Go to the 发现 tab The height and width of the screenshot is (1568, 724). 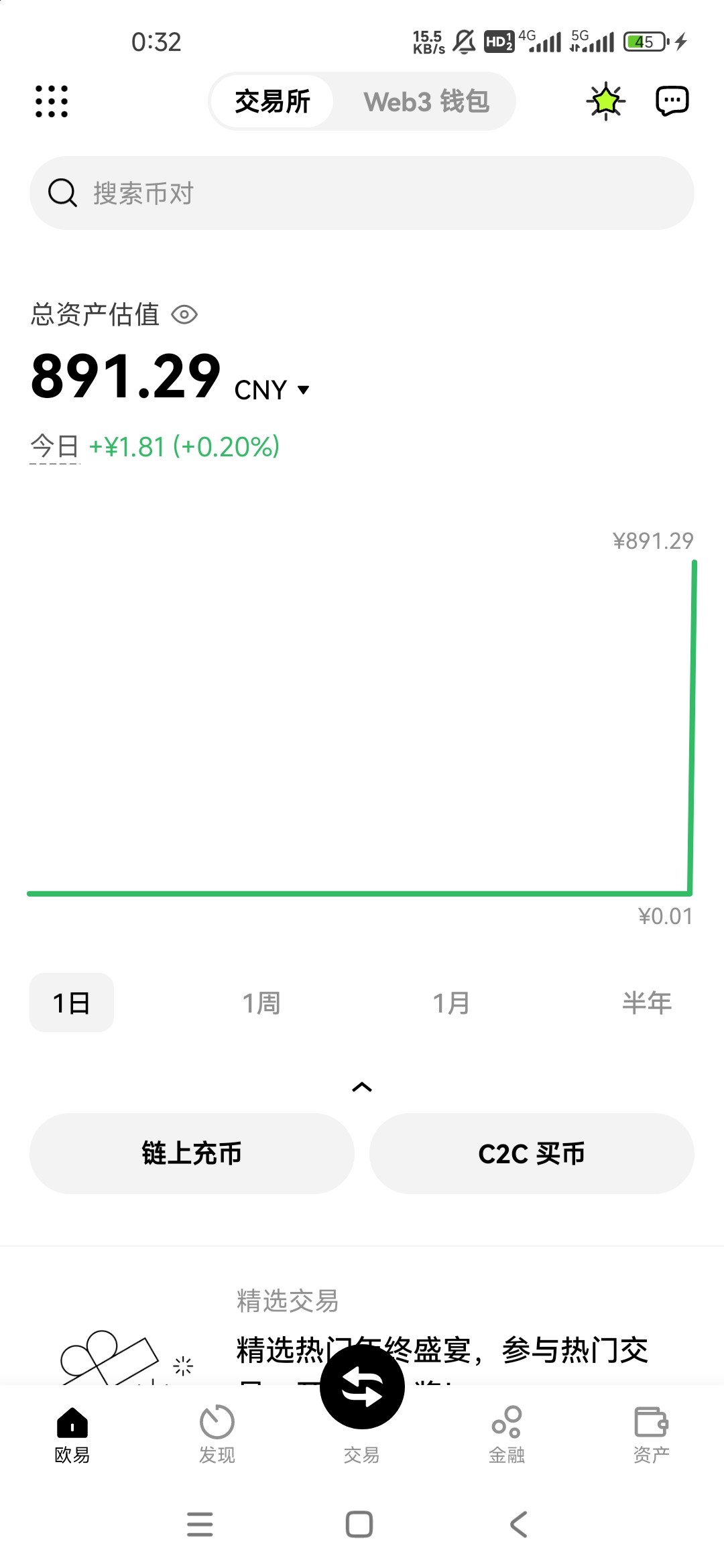coord(217,1433)
